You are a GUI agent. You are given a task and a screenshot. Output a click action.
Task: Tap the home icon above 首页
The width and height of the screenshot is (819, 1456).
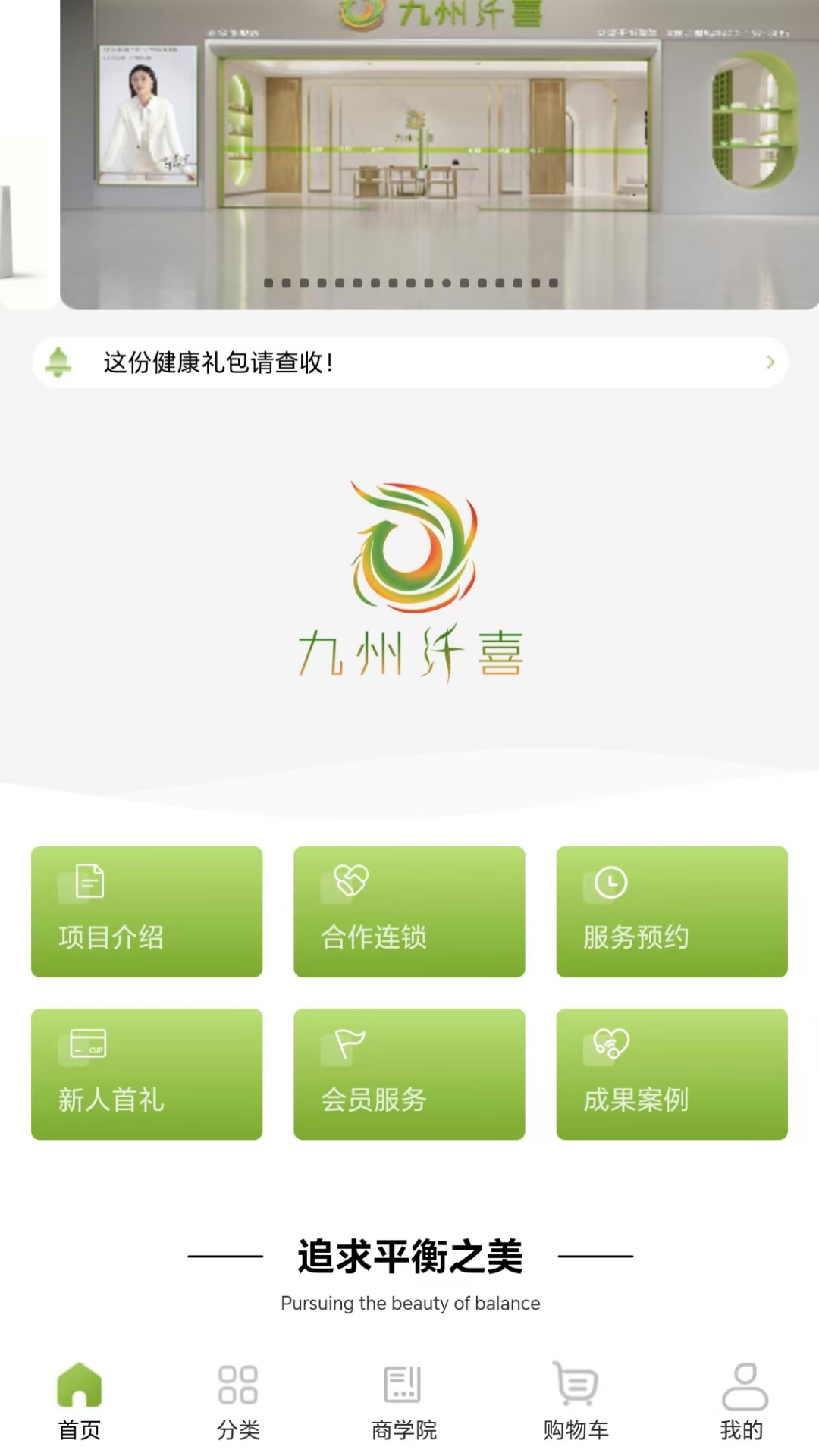79,1387
